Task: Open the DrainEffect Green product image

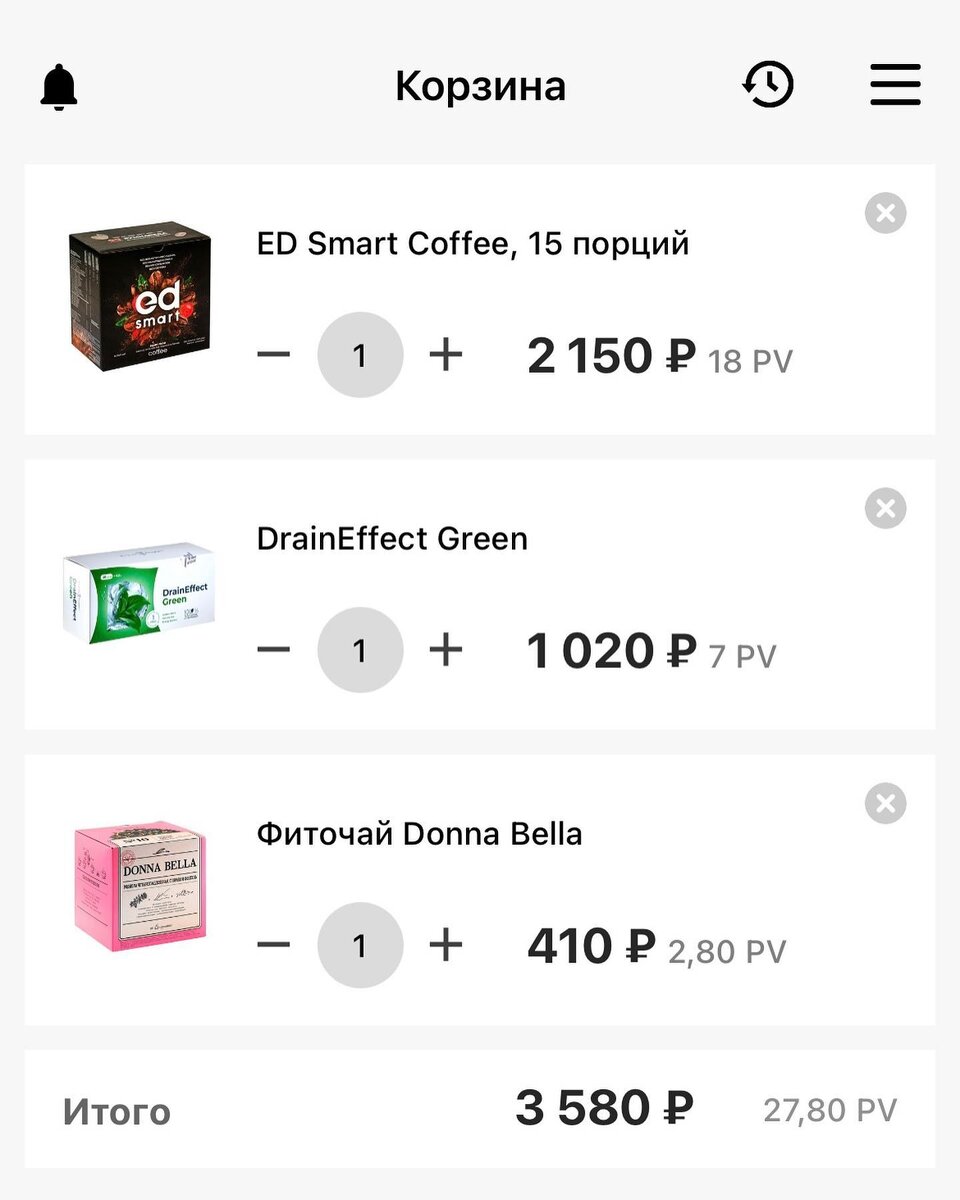Action: point(140,594)
